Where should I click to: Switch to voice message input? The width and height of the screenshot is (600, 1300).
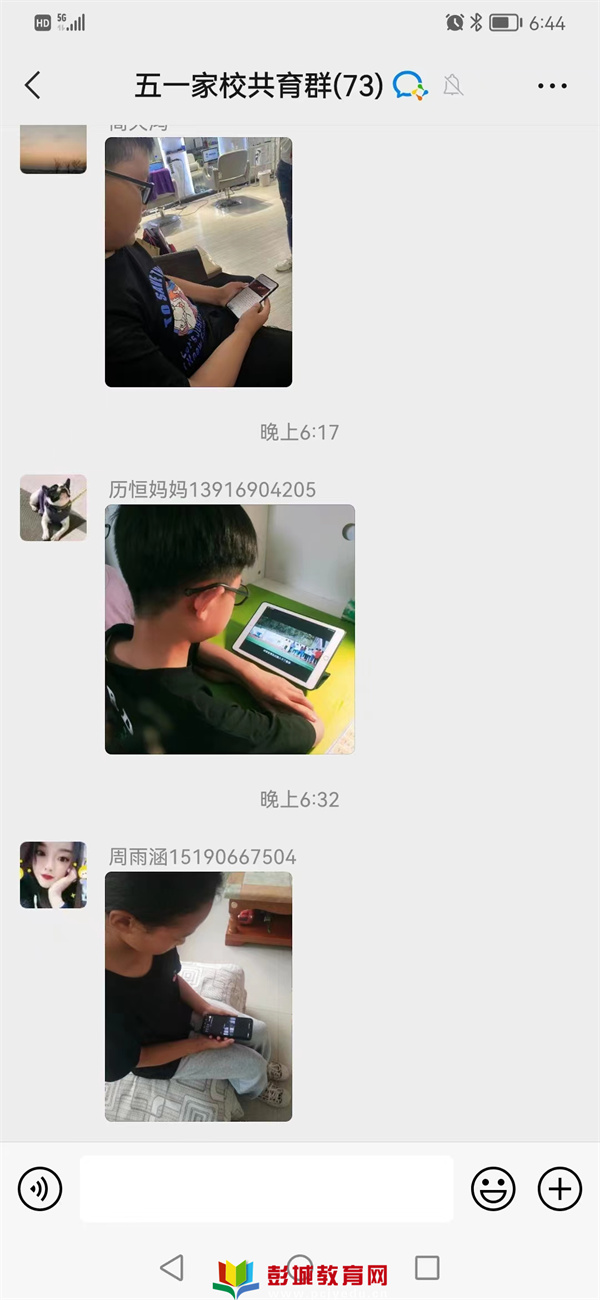click(x=40, y=1189)
